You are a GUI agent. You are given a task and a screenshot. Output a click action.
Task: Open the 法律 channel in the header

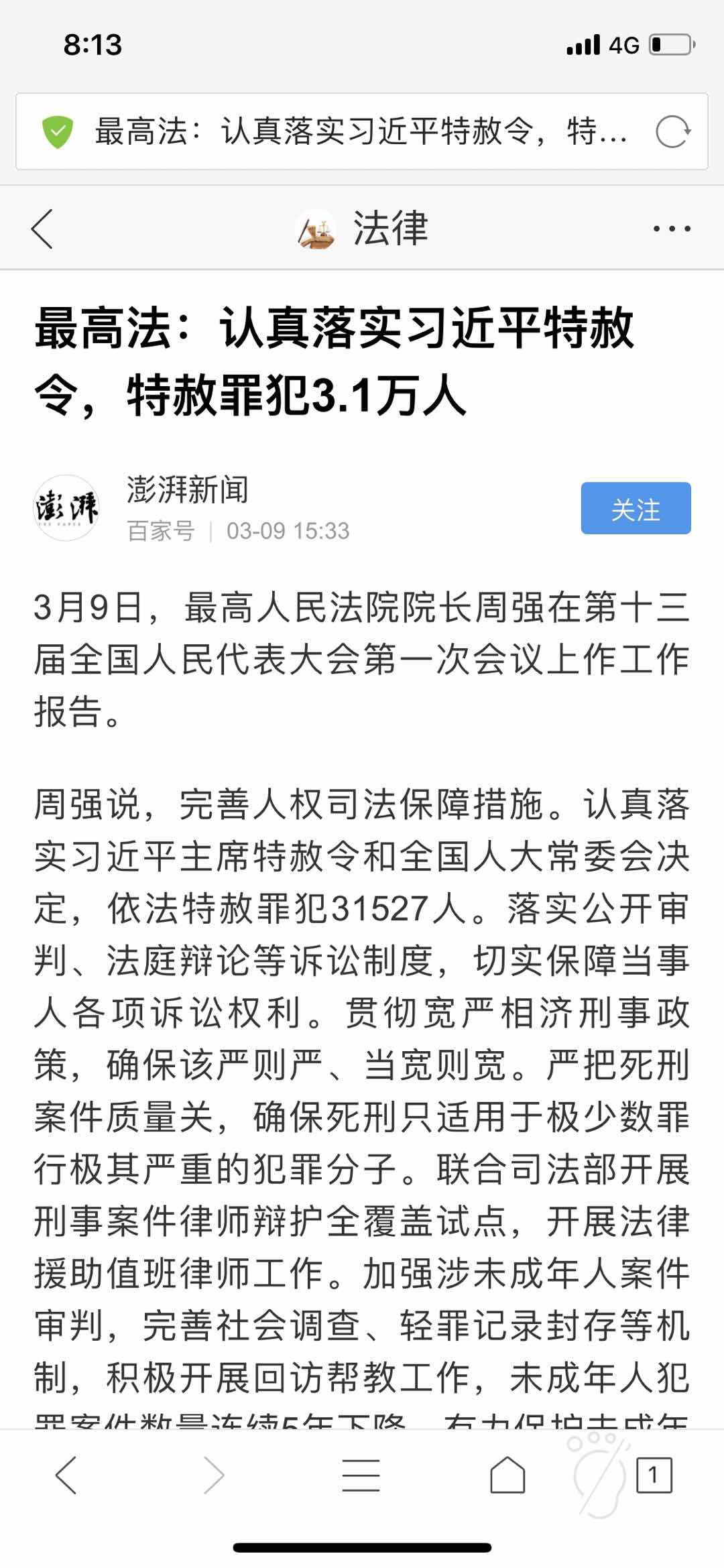pyautogui.click(x=362, y=229)
